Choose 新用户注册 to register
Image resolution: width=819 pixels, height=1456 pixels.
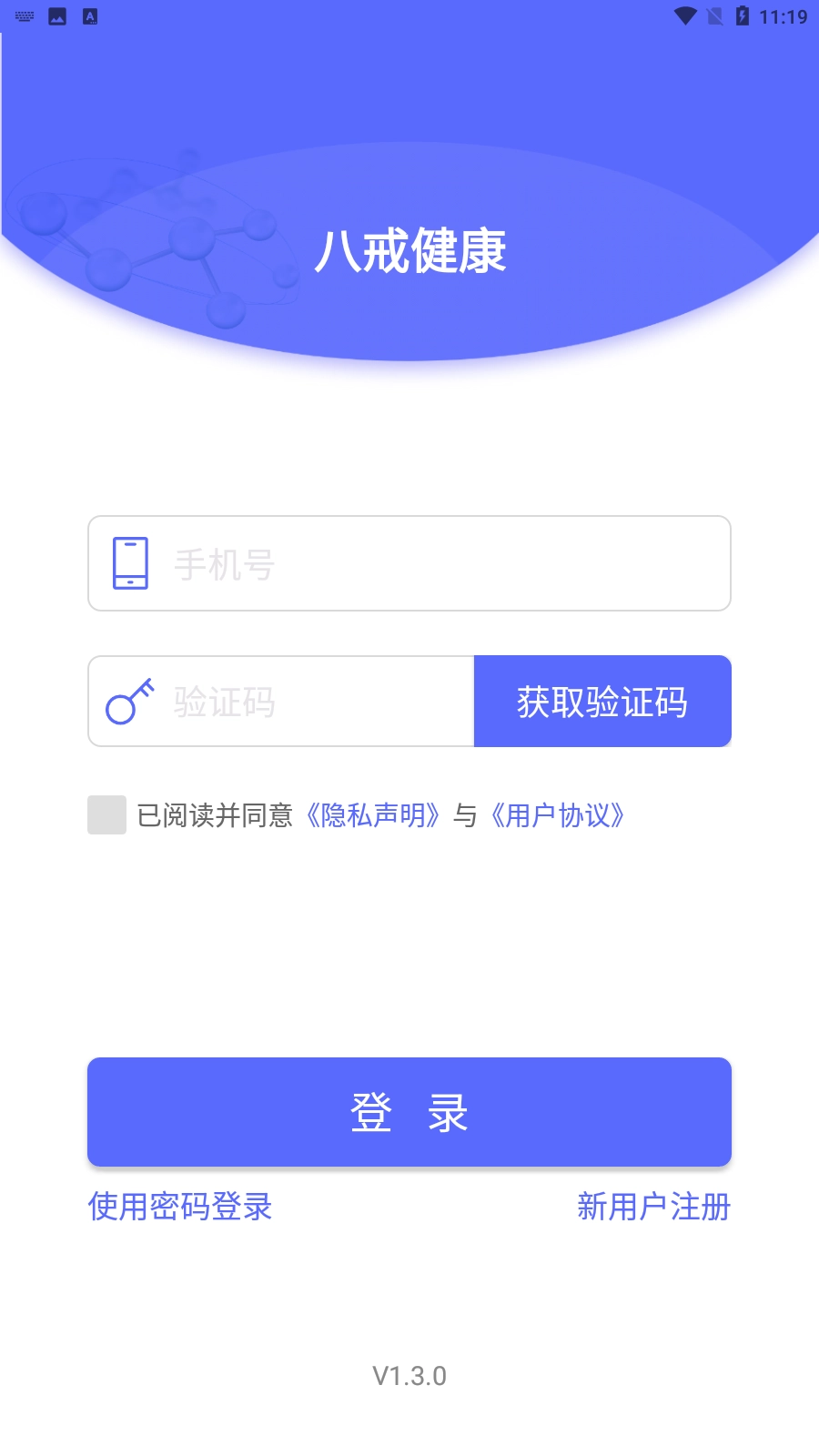tap(653, 1208)
